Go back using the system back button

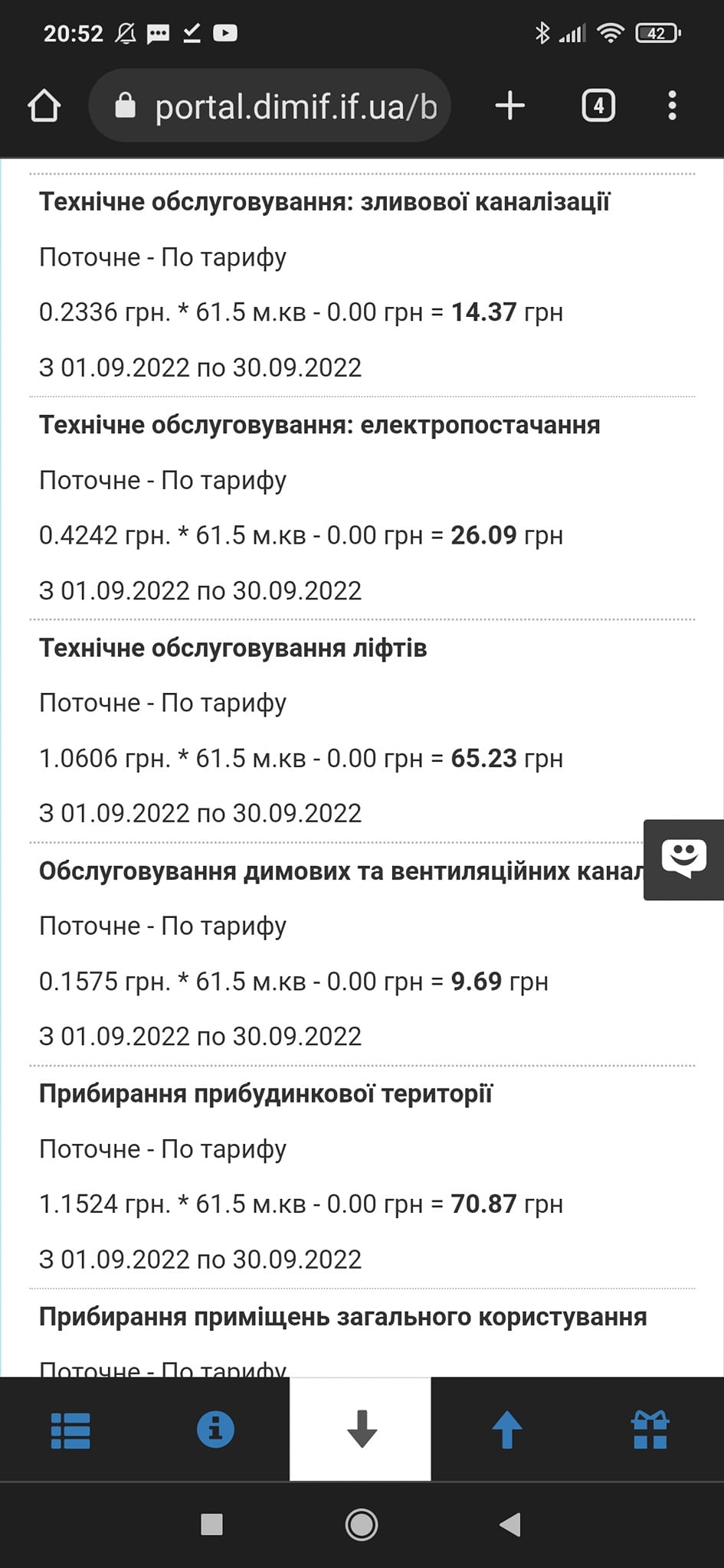[x=510, y=1524]
